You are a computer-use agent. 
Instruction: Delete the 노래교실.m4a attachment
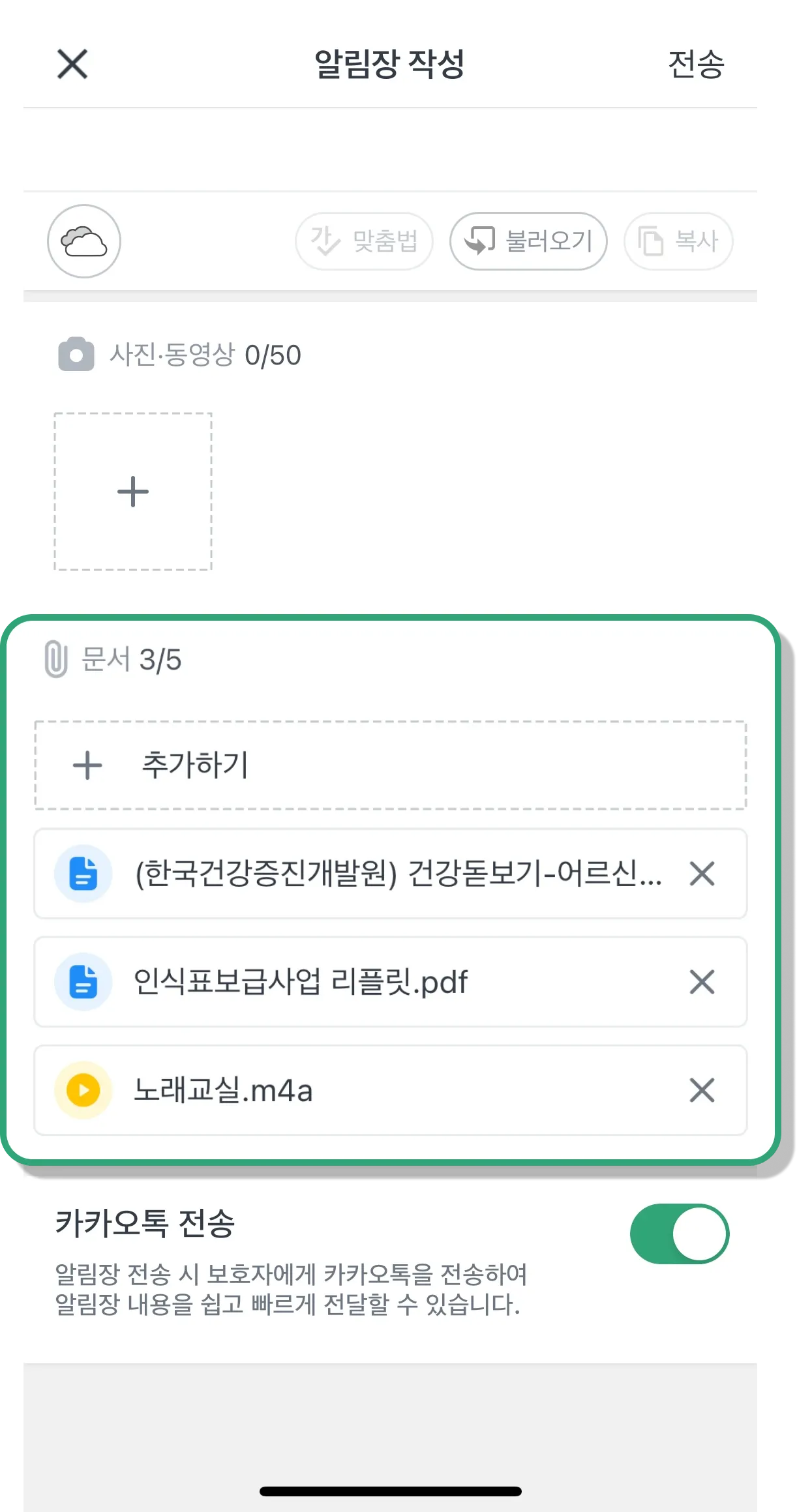702,1090
